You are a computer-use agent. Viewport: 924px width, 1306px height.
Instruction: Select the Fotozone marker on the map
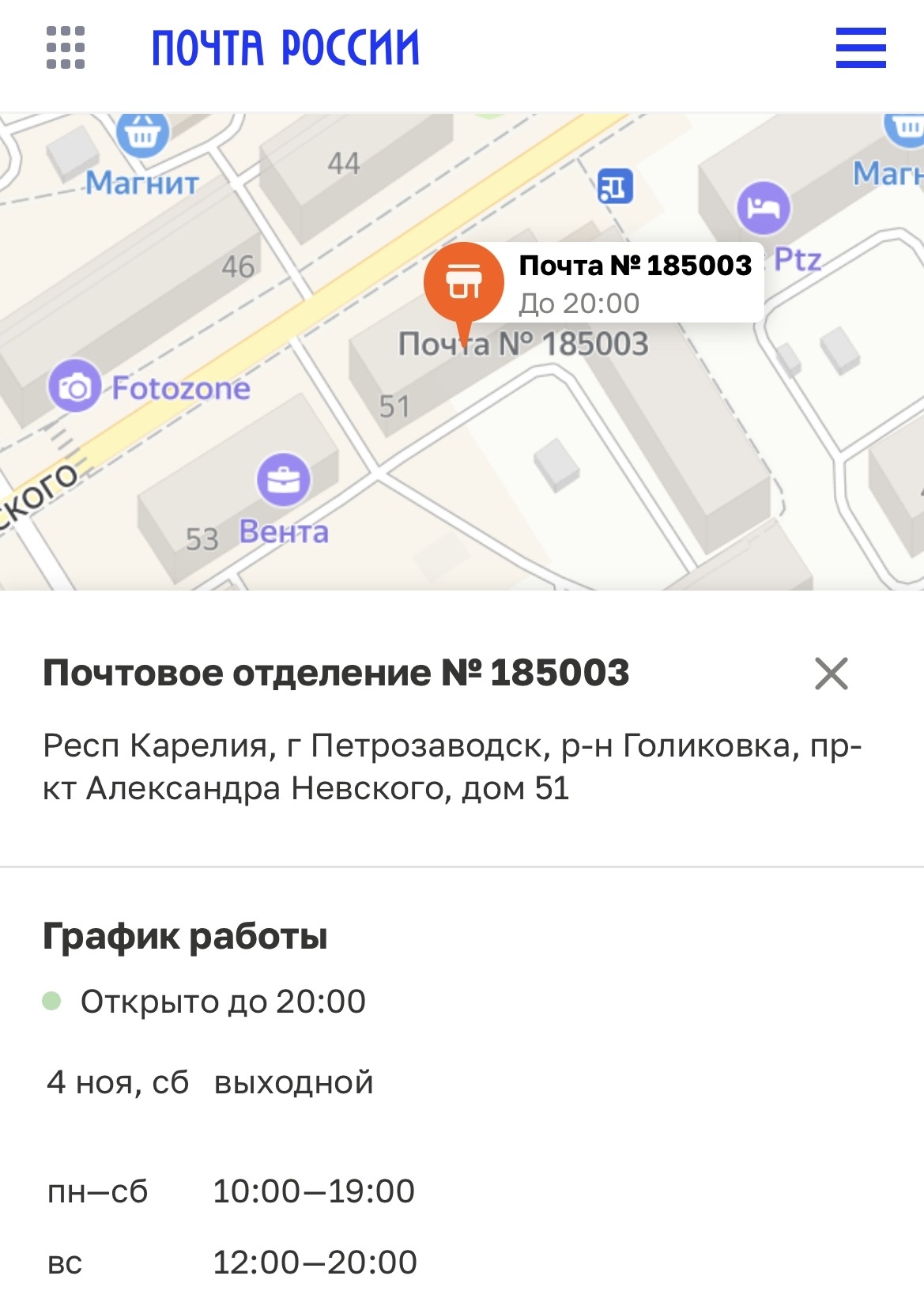[x=76, y=387]
